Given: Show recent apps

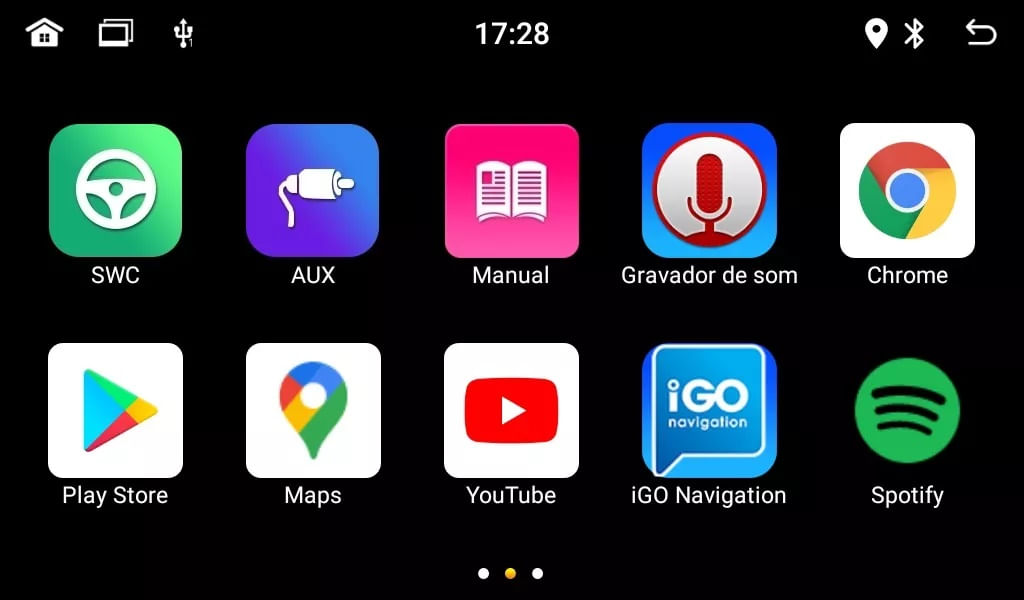Looking at the screenshot, I should (115, 33).
